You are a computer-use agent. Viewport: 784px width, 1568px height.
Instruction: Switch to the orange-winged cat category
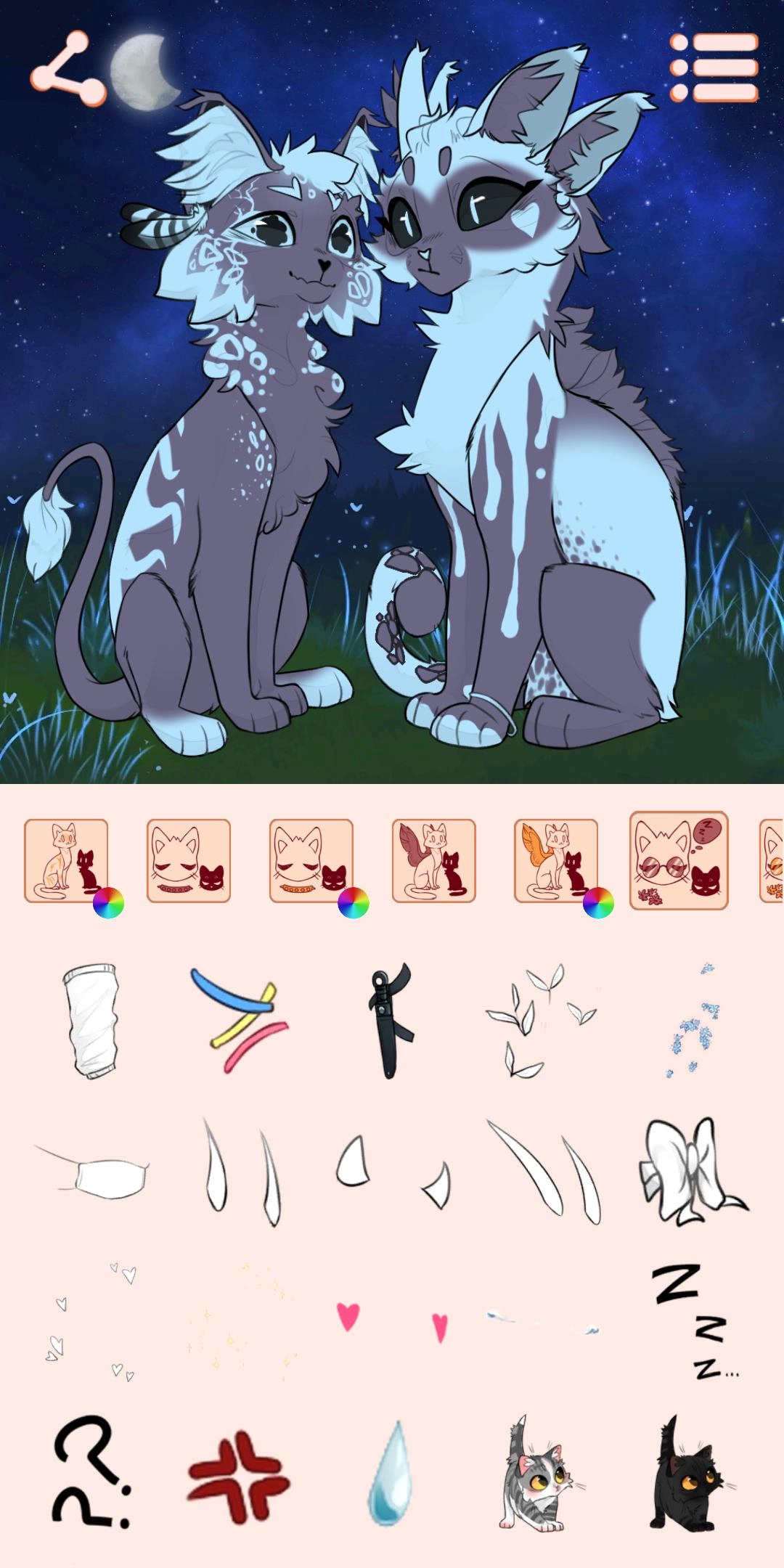coord(556,860)
